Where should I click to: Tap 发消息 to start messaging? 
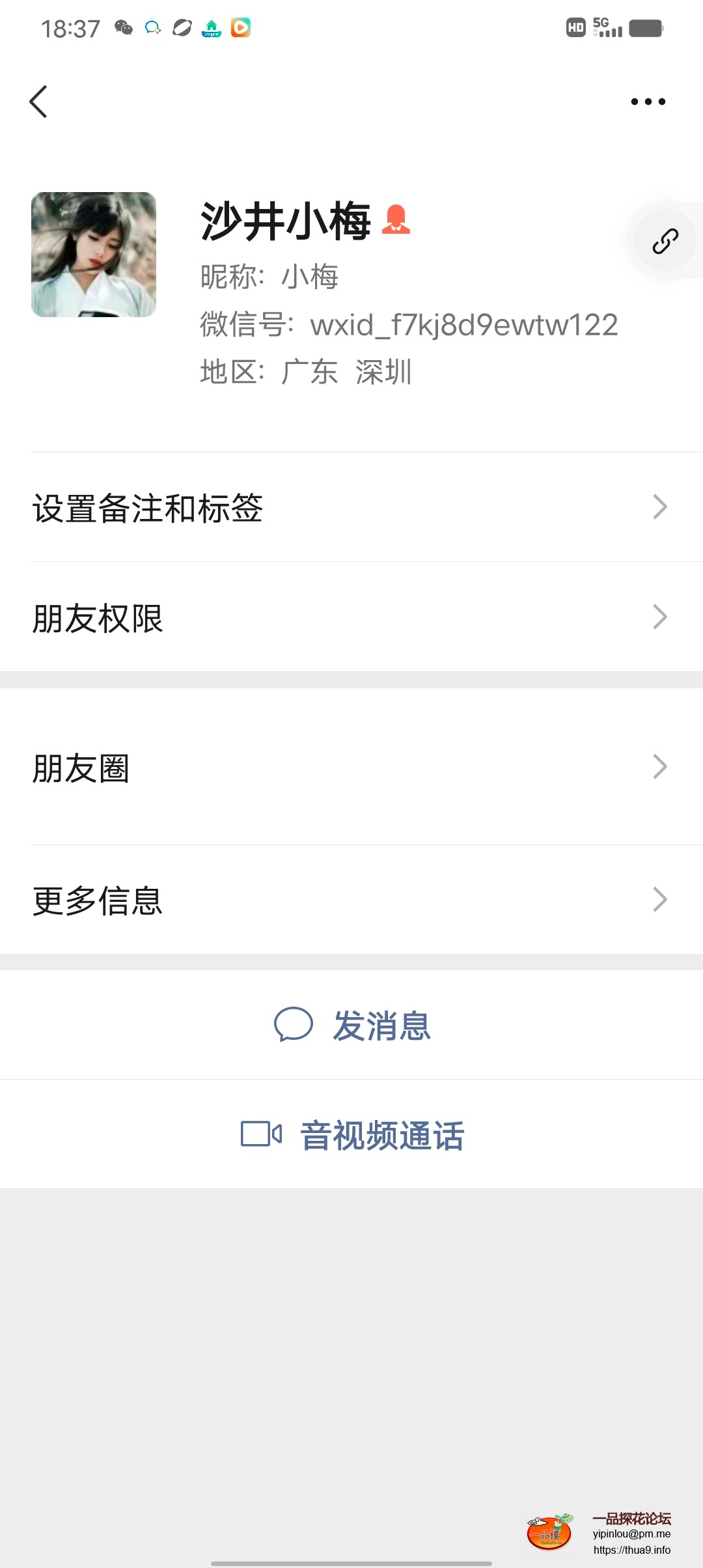click(383, 1026)
